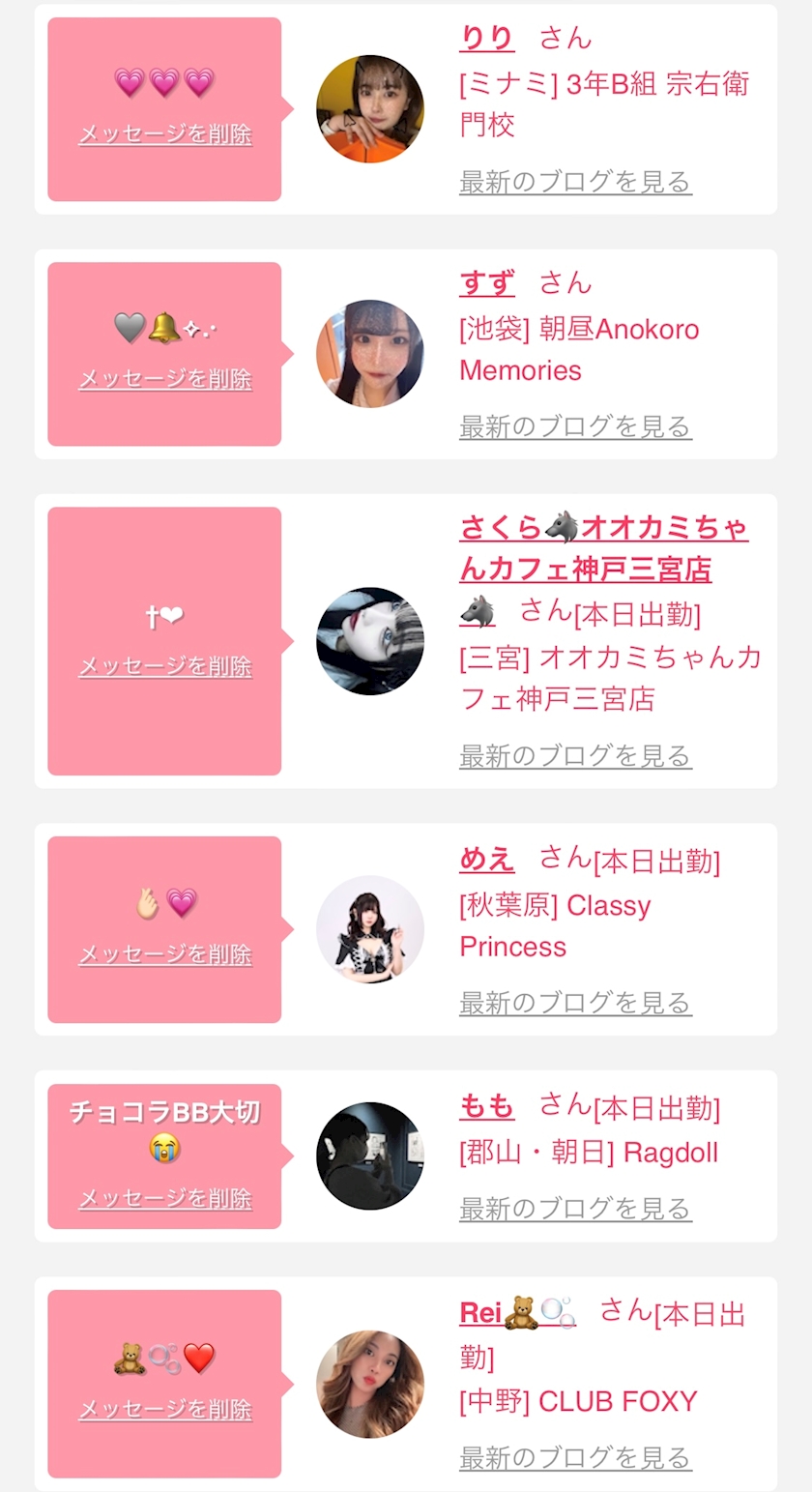The width and height of the screenshot is (812, 1492).
Task: Open すず's profile name link
Action: [x=486, y=282]
